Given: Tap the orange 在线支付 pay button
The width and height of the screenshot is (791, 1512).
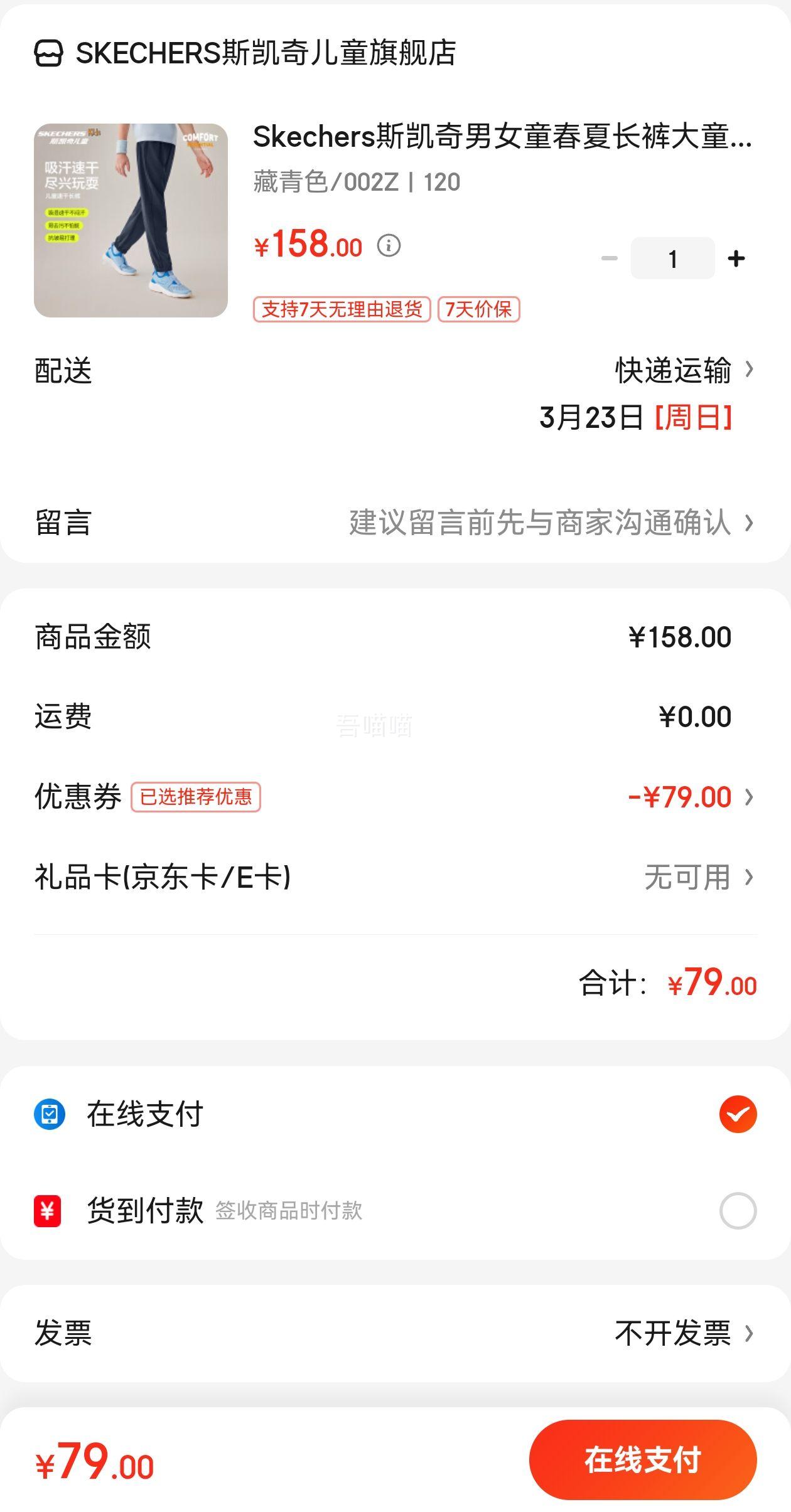Looking at the screenshot, I should [x=643, y=1460].
